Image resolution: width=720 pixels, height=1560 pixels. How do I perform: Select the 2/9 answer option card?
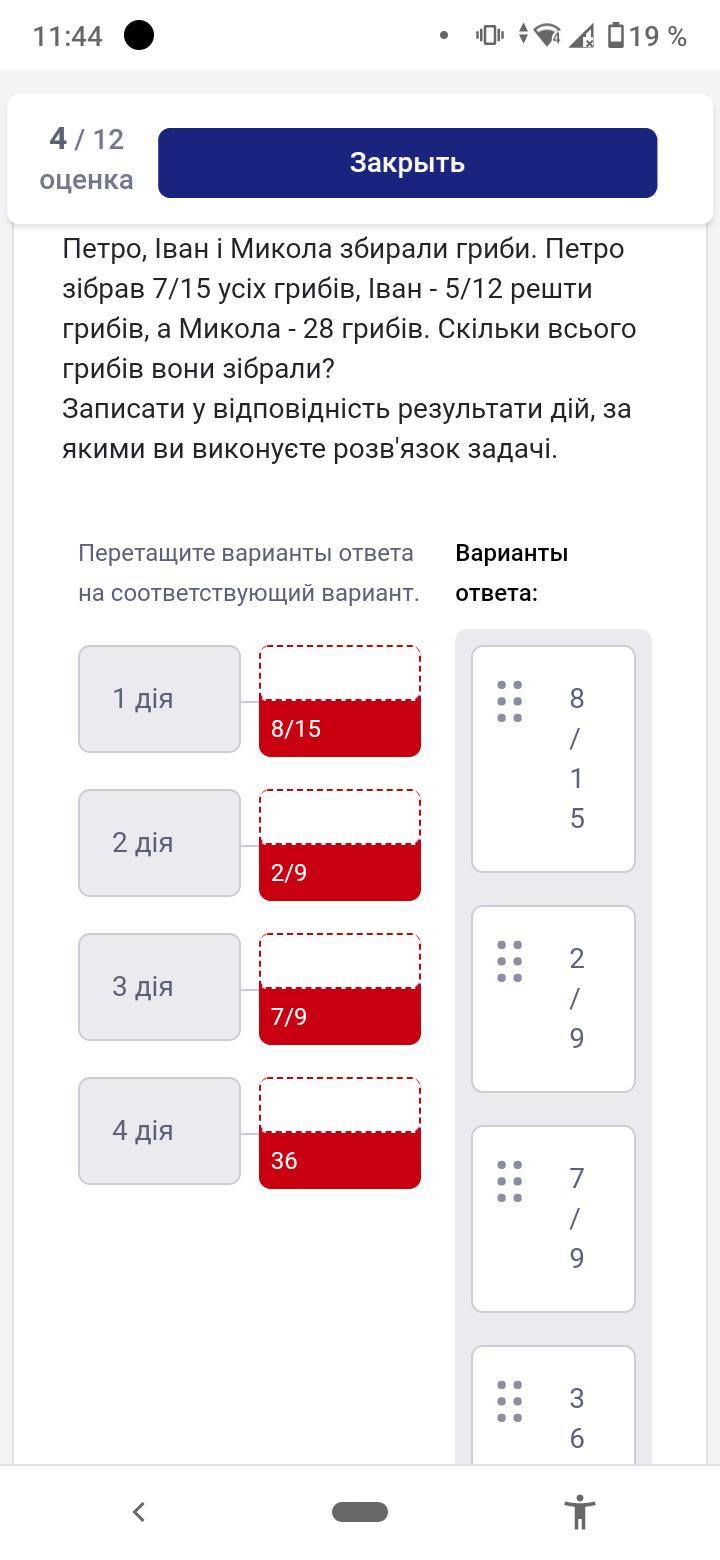[x=553, y=998]
